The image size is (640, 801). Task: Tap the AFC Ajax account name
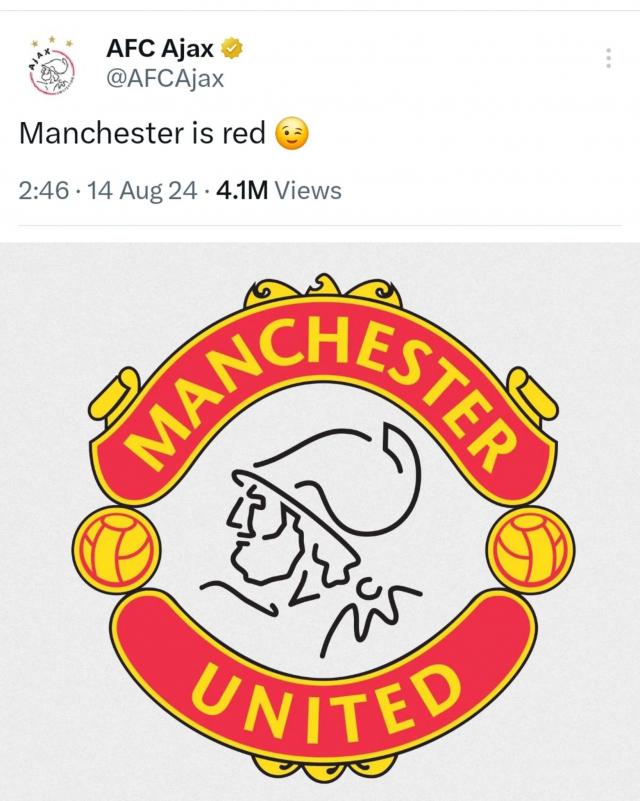(x=160, y=48)
